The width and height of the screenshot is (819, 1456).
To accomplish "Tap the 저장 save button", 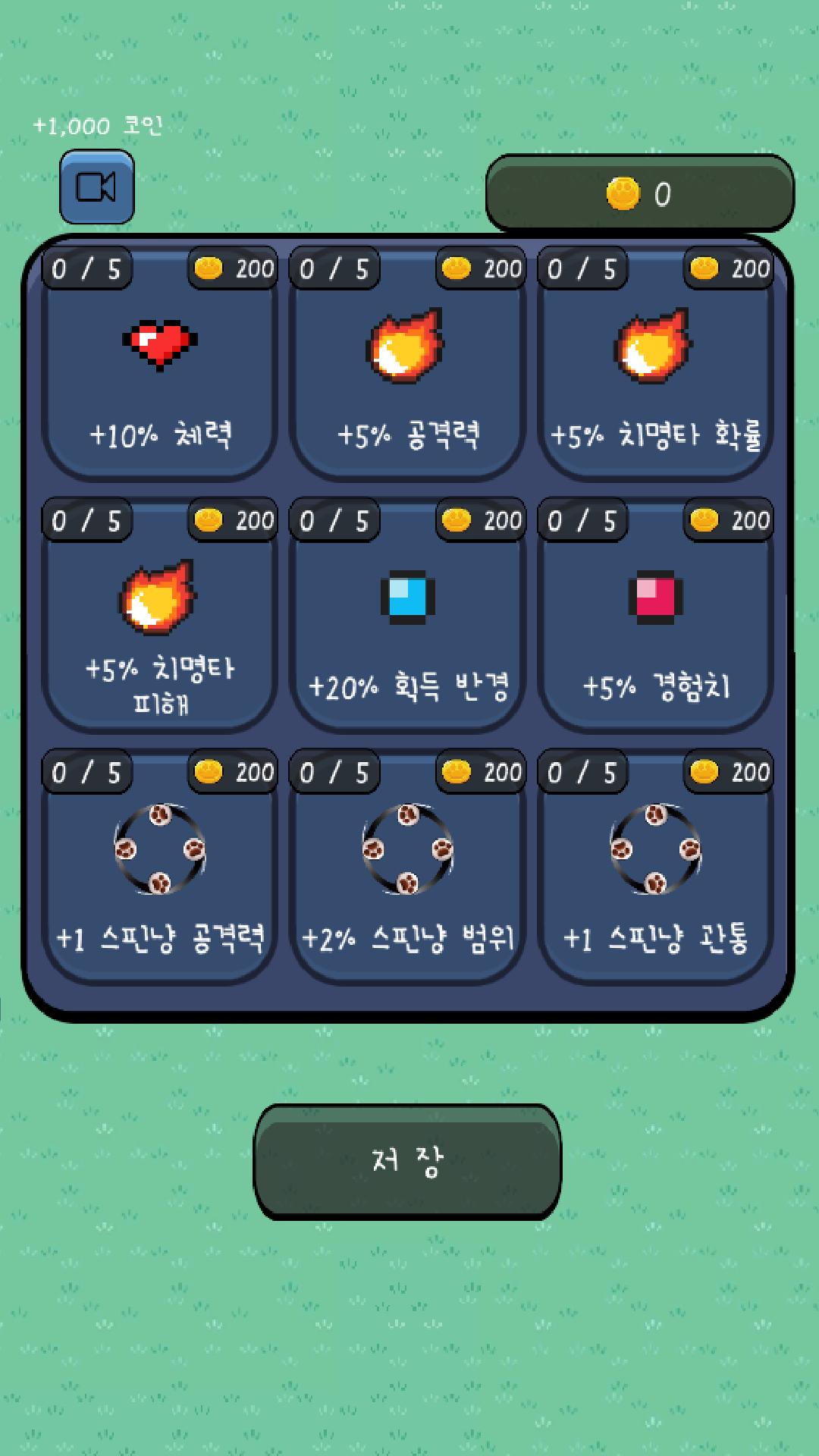I will (x=407, y=1161).
